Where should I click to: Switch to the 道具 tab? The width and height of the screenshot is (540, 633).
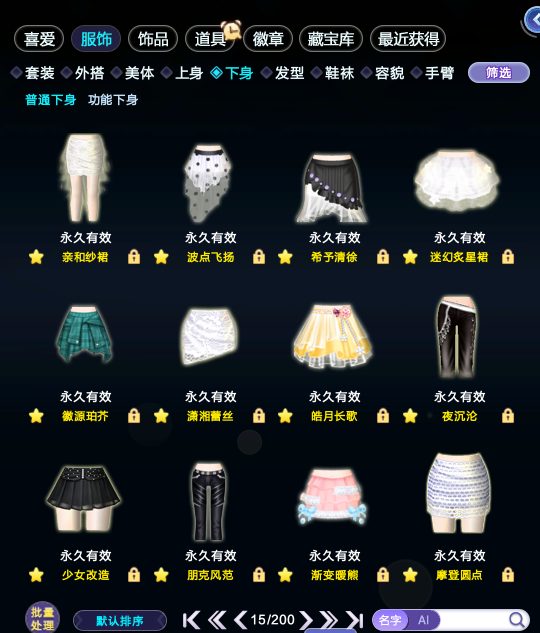click(210, 39)
